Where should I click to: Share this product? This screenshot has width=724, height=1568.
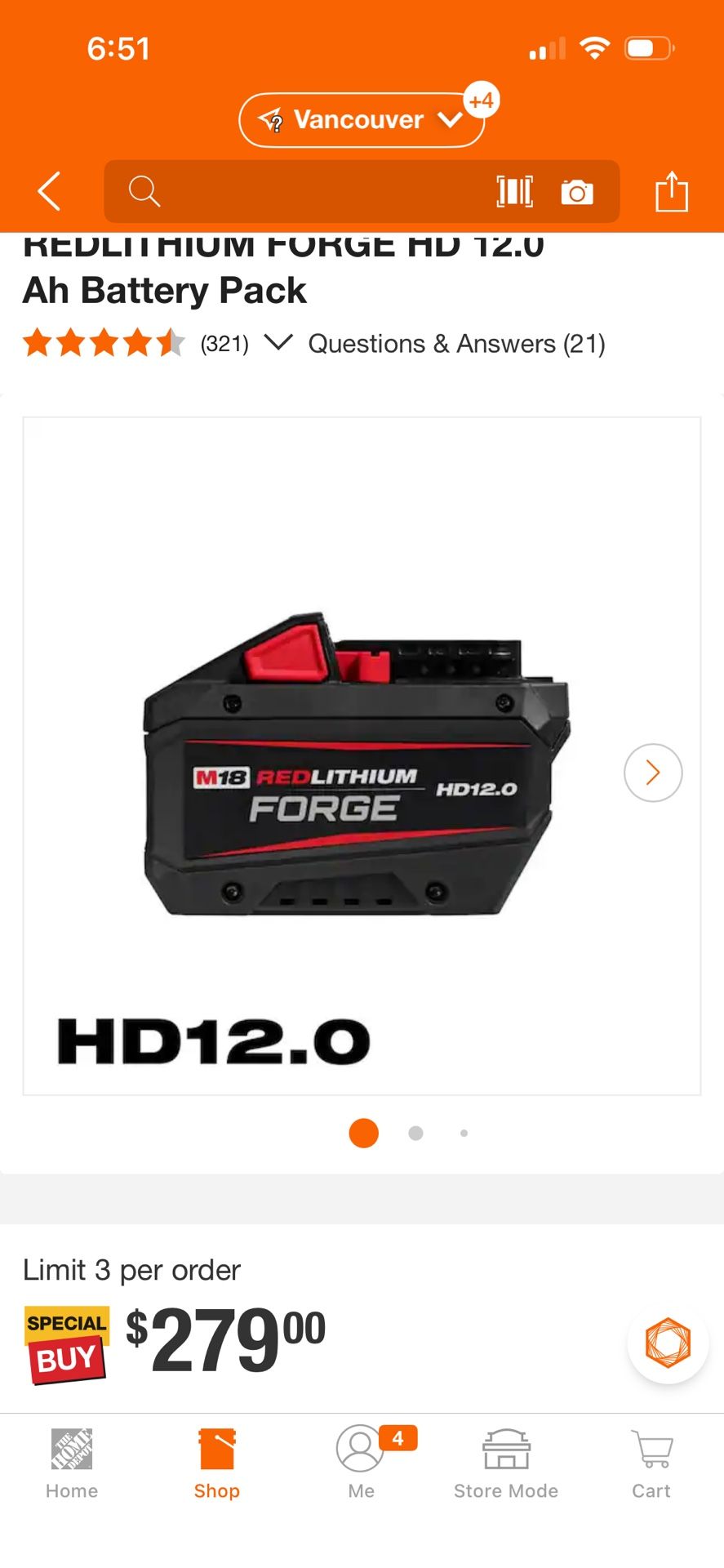click(672, 191)
